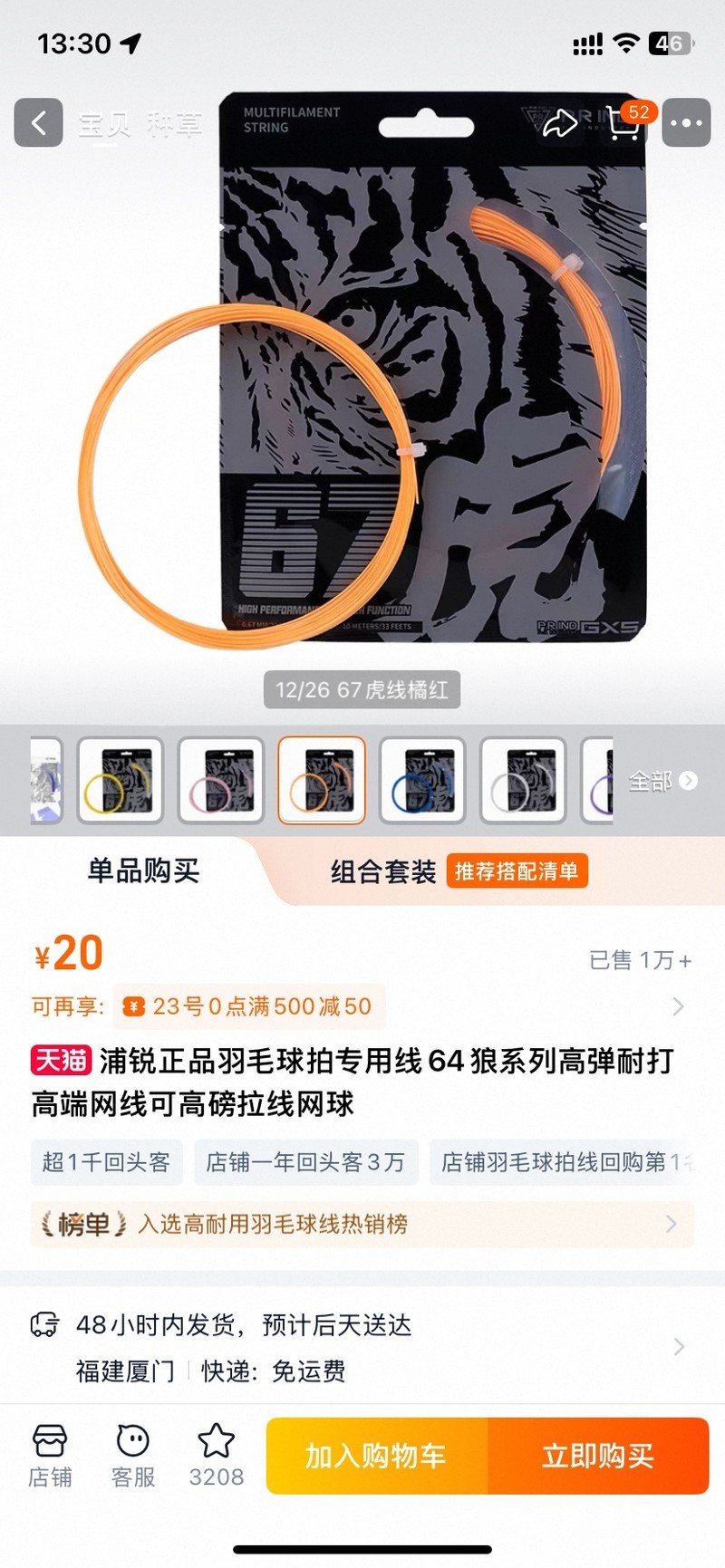Tap 加入购物车 to add to cart
The width and height of the screenshot is (725, 1568).
click(376, 1457)
